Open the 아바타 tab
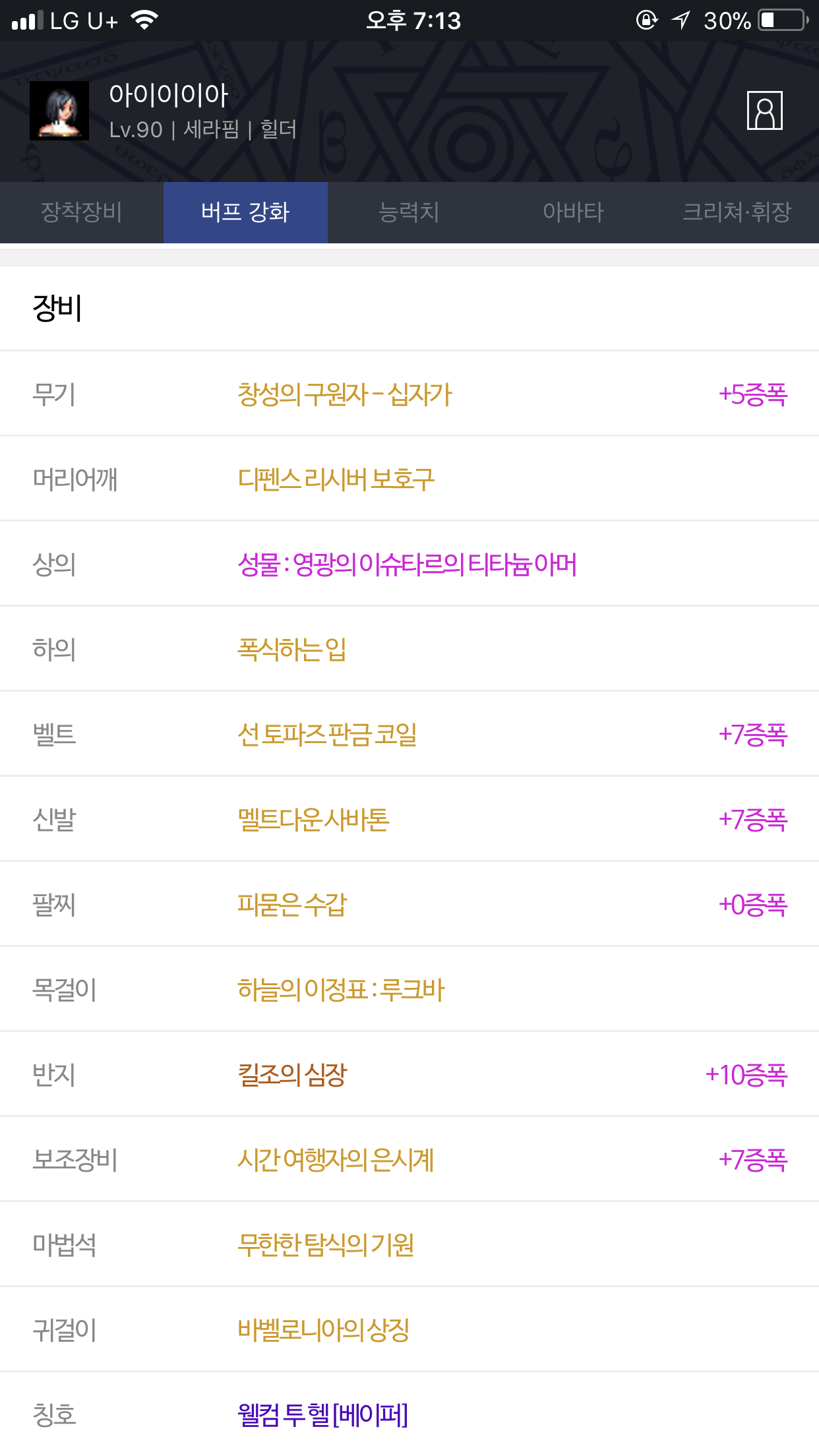The height and width of the screenshot is (1456, 819). pos(573,212)
